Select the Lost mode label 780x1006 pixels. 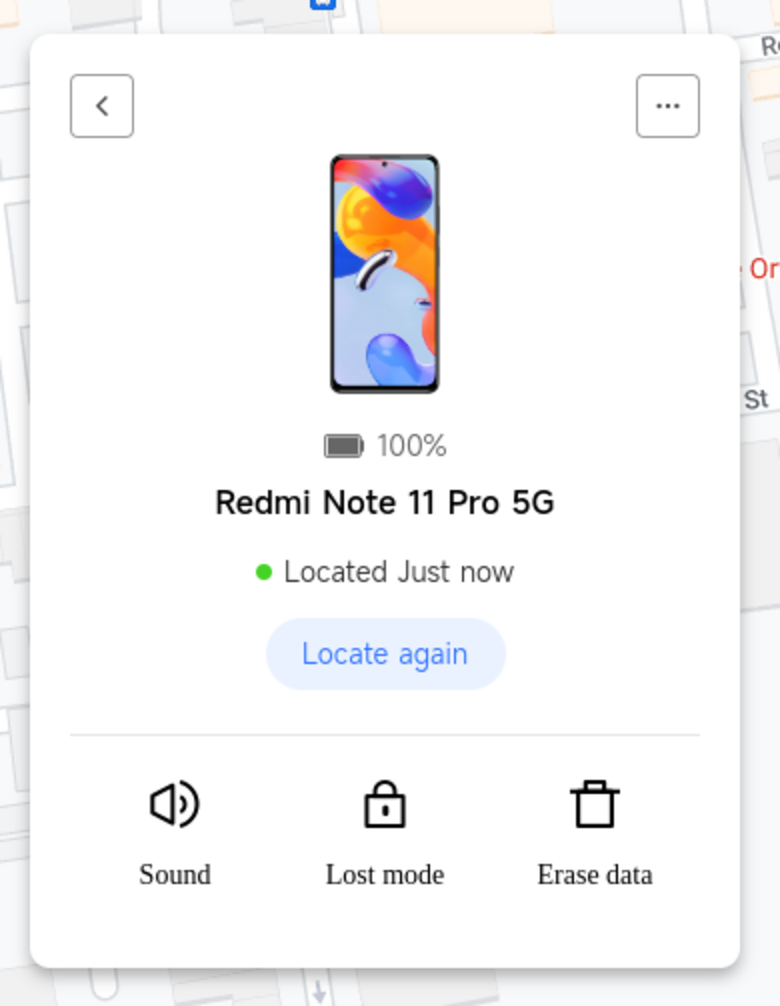point(384,874)
